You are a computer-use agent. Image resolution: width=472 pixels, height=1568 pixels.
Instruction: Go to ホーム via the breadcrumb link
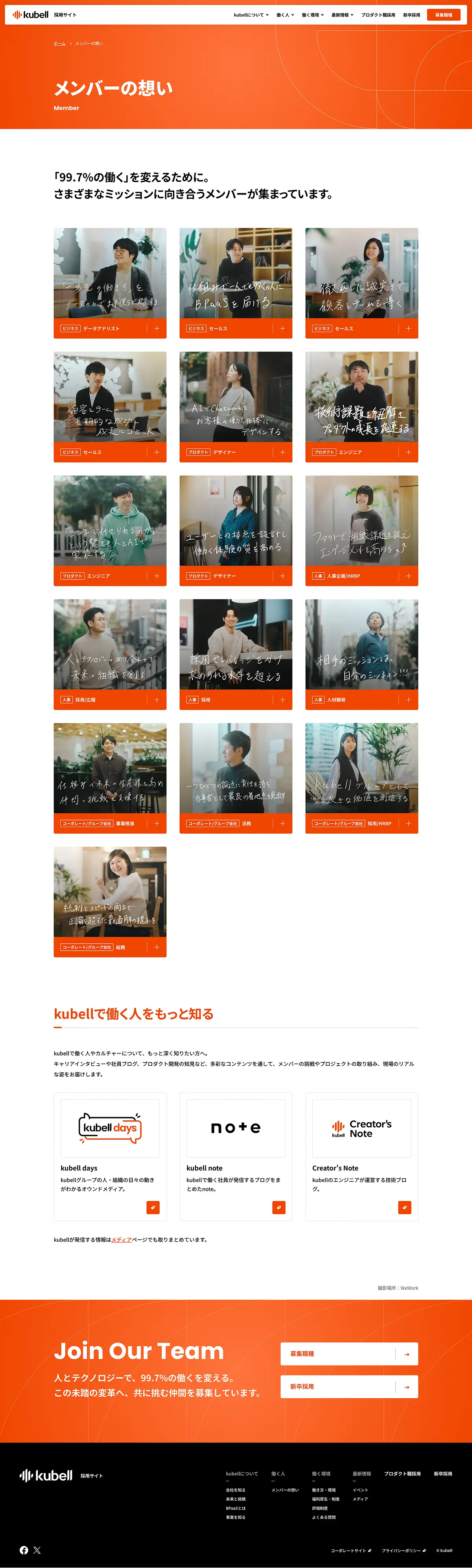point(59,44)
